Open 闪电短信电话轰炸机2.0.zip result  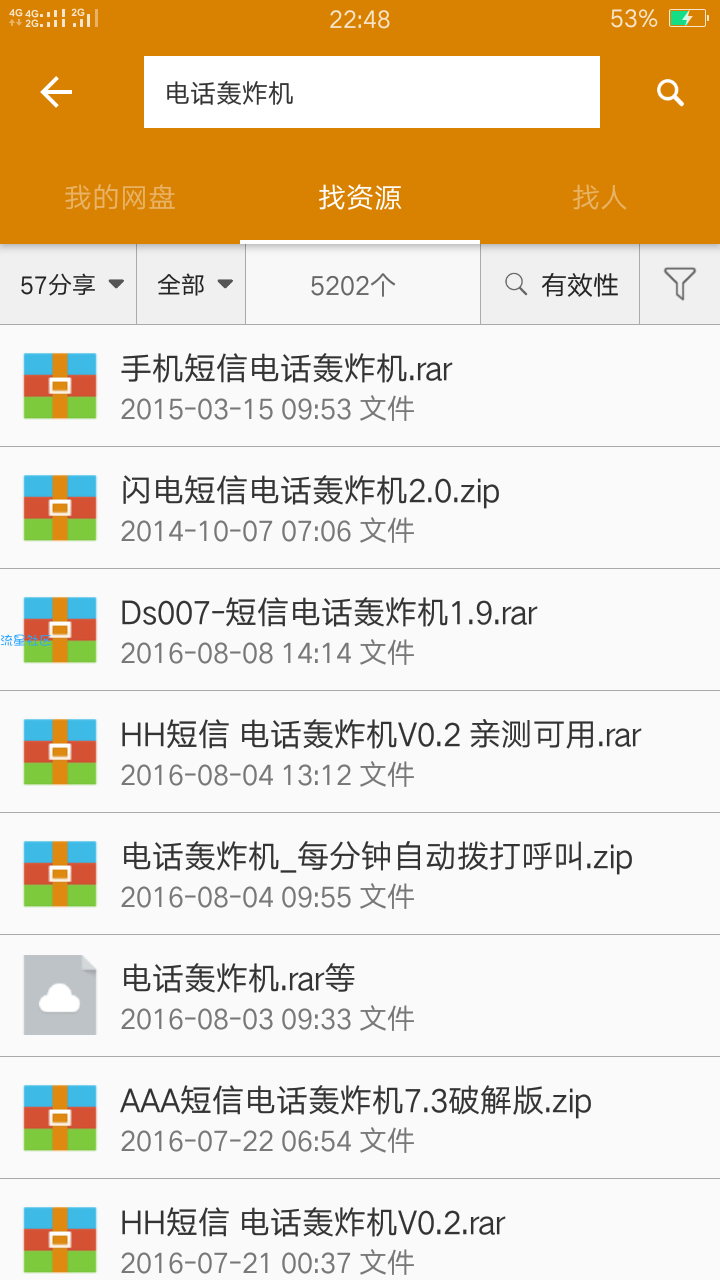point(360,508)
